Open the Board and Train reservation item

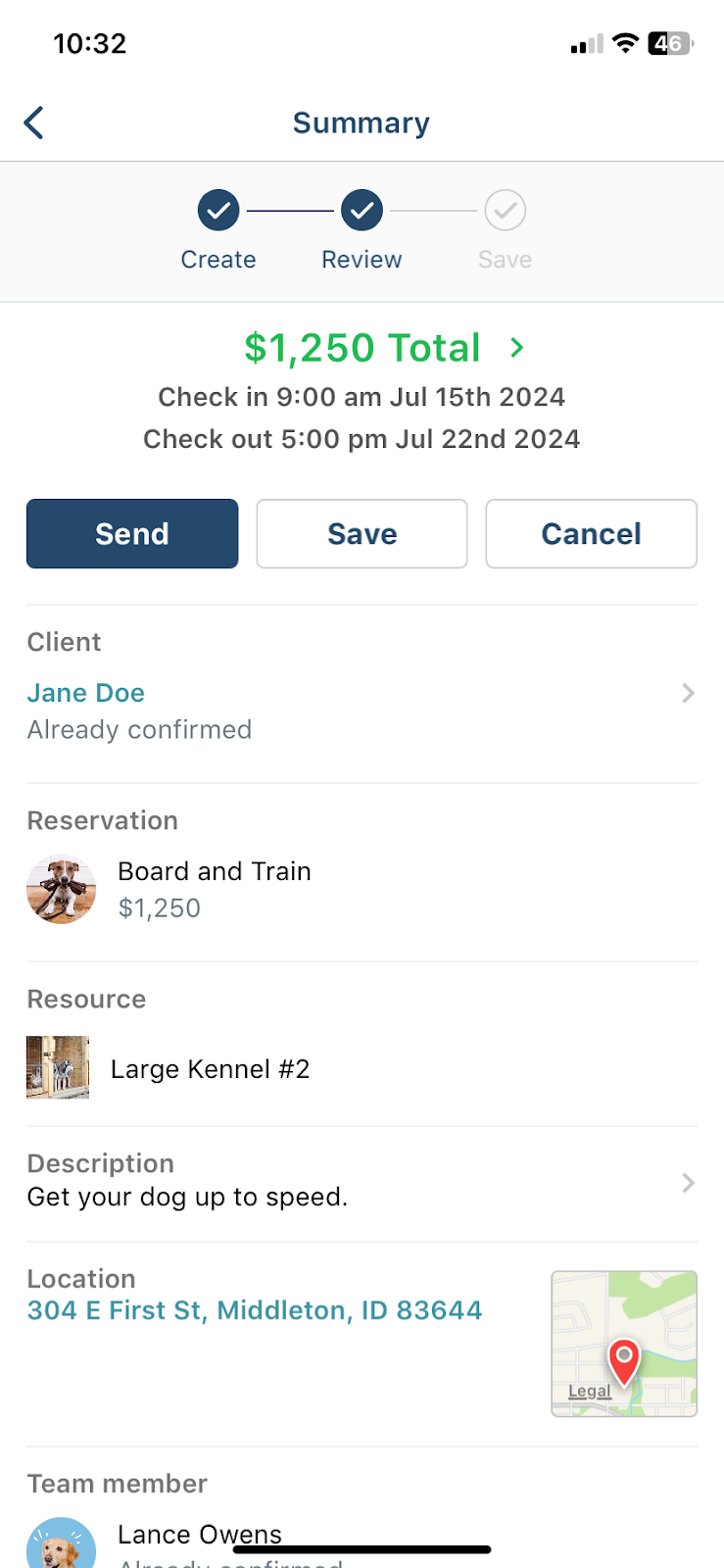[362, 889]
